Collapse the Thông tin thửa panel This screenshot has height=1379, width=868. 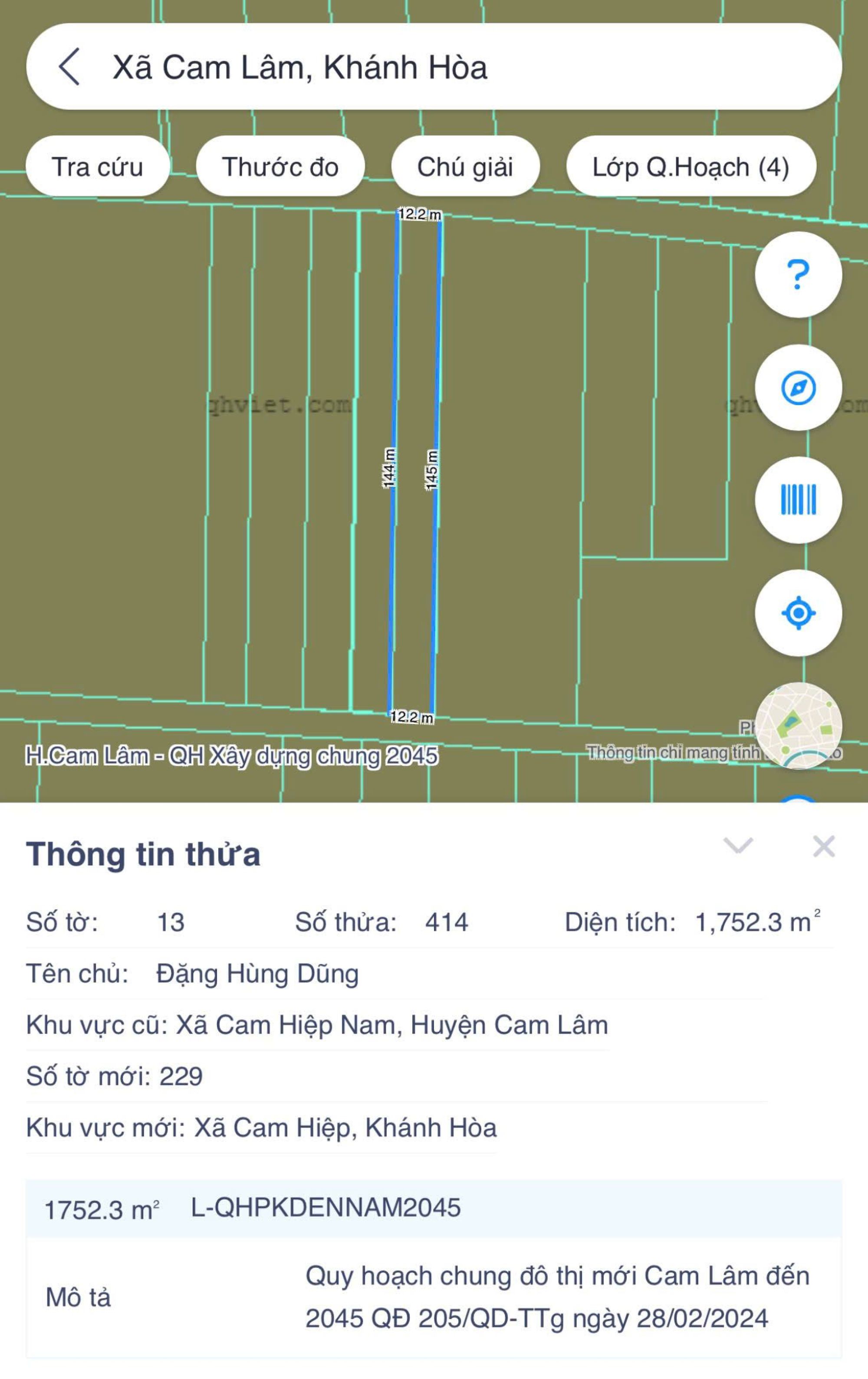click(x=737, y=845)
